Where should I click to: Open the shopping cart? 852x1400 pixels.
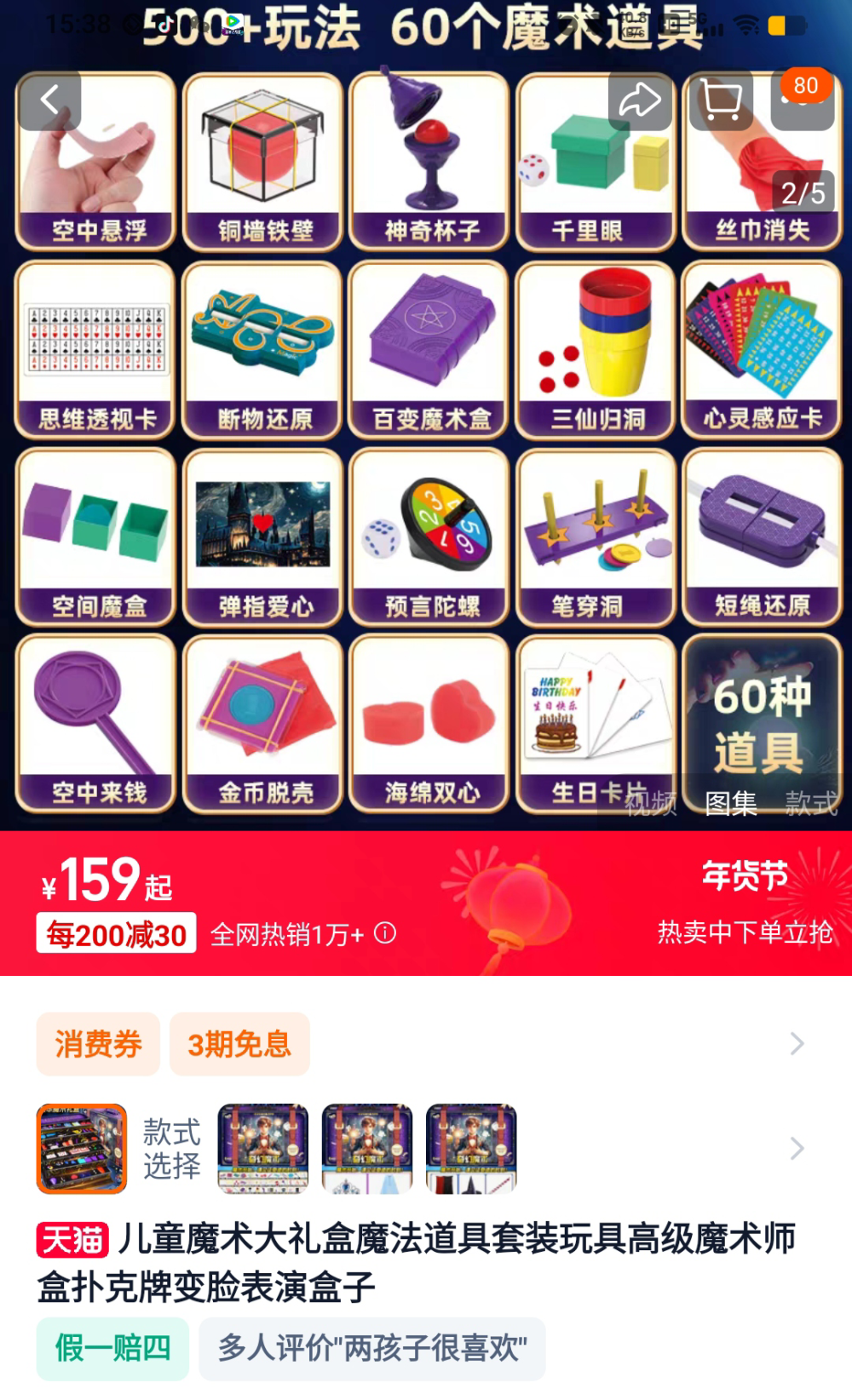(721, 100)
